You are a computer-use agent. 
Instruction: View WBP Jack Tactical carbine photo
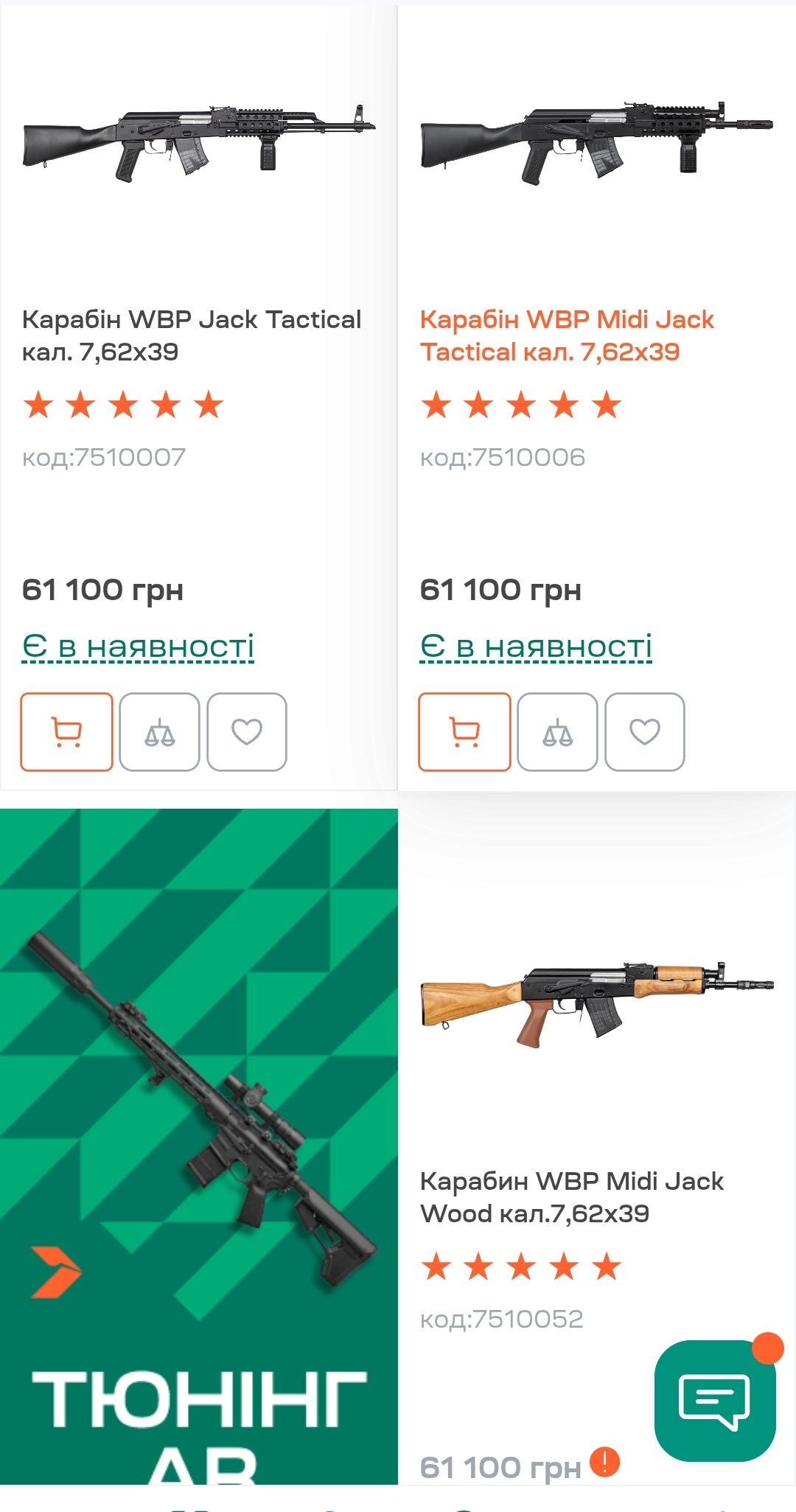click(199, 144)
